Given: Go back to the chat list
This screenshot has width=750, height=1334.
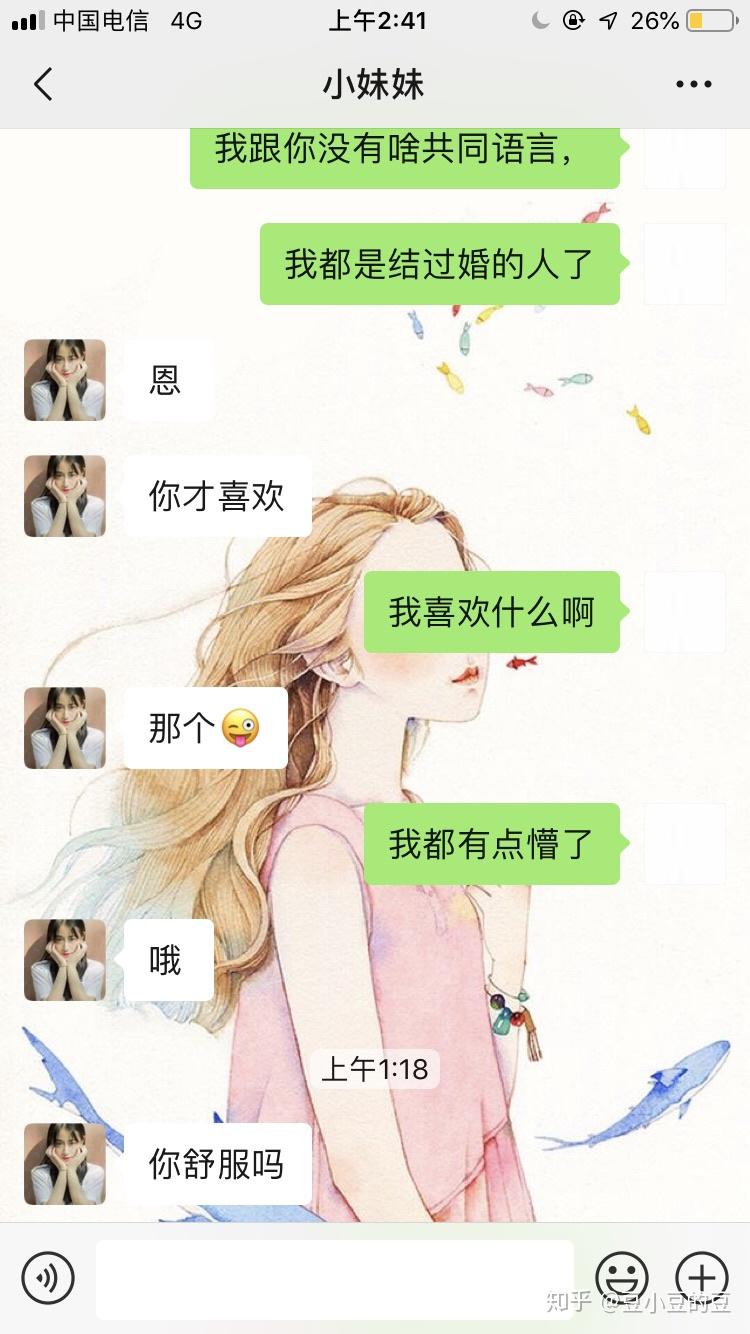Looking at the screenshot, I should click(x=42, y=85).
